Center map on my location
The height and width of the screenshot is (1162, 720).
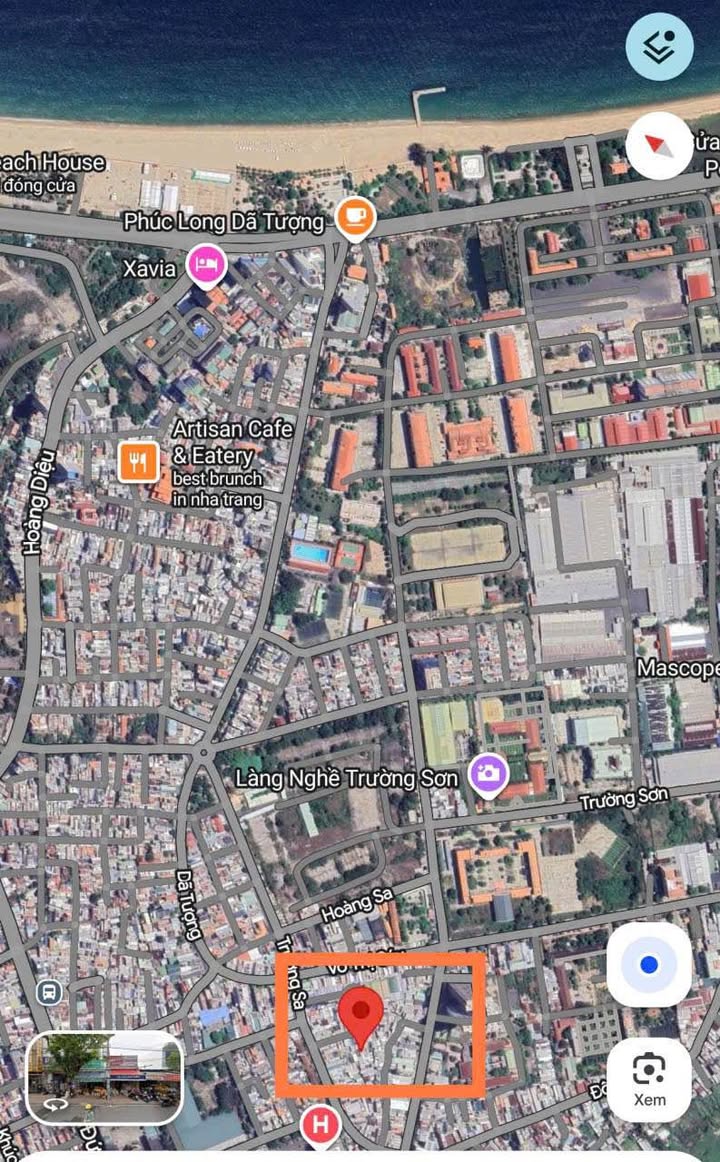click(649, 964)
